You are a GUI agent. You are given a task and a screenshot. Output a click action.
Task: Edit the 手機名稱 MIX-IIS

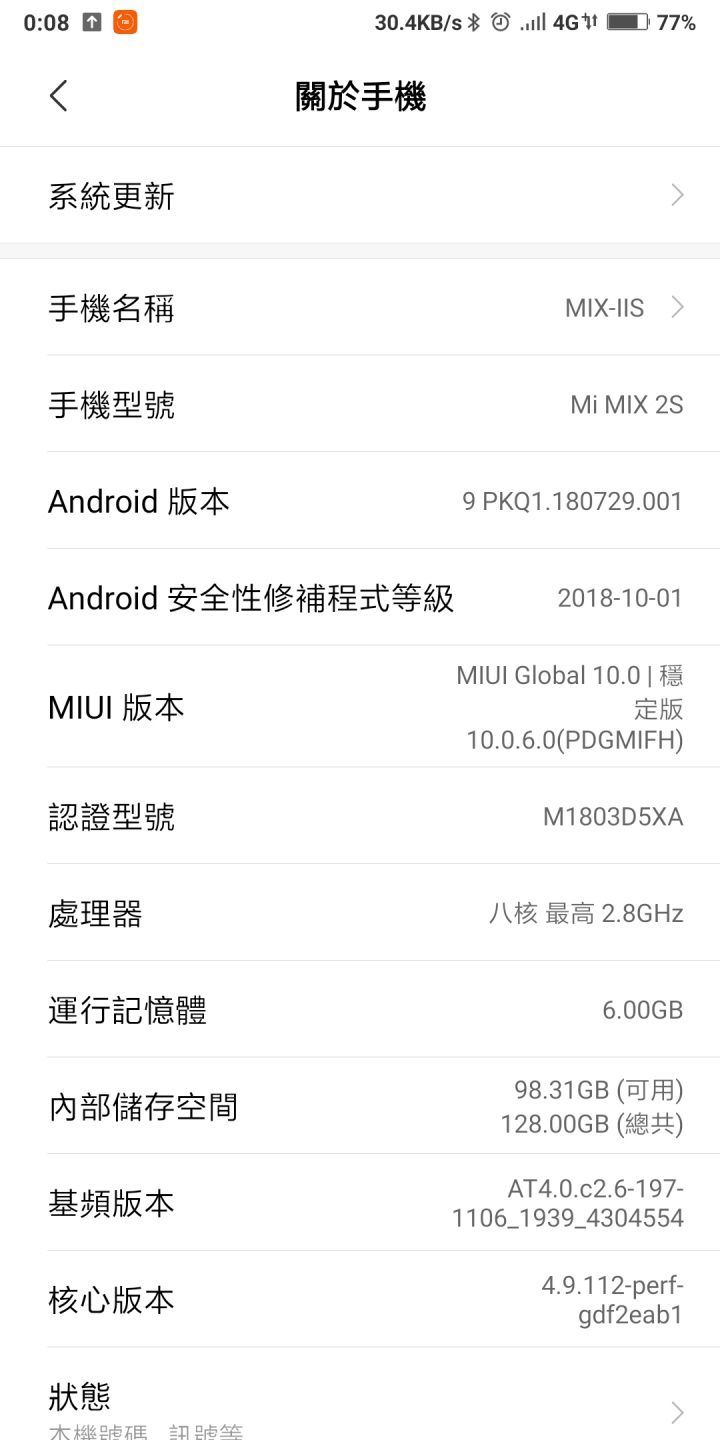point(360,308)
